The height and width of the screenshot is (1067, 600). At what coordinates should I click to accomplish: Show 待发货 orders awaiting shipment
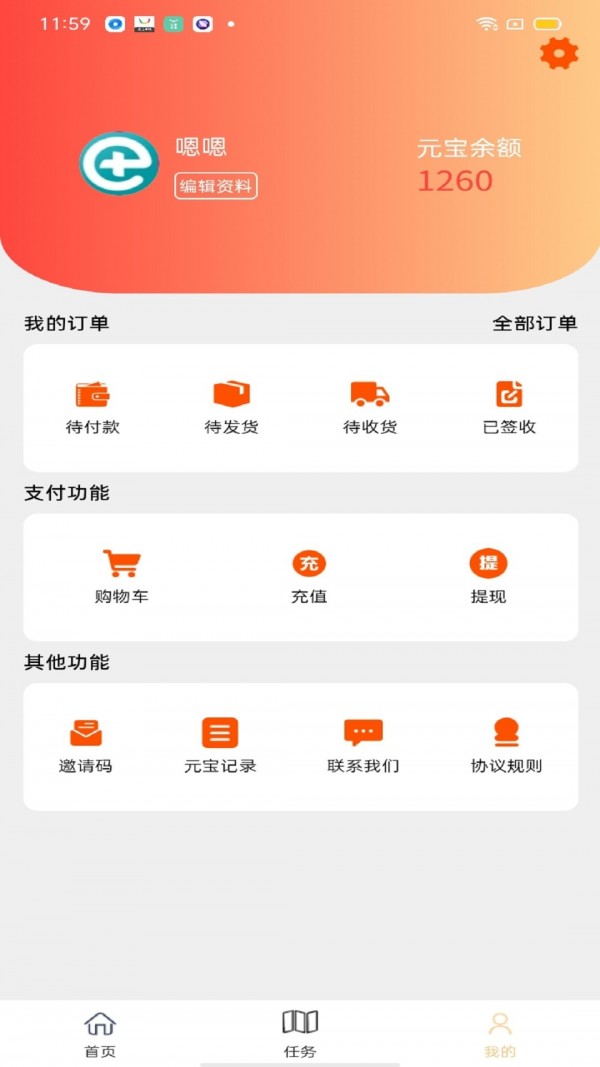(231, 408)
